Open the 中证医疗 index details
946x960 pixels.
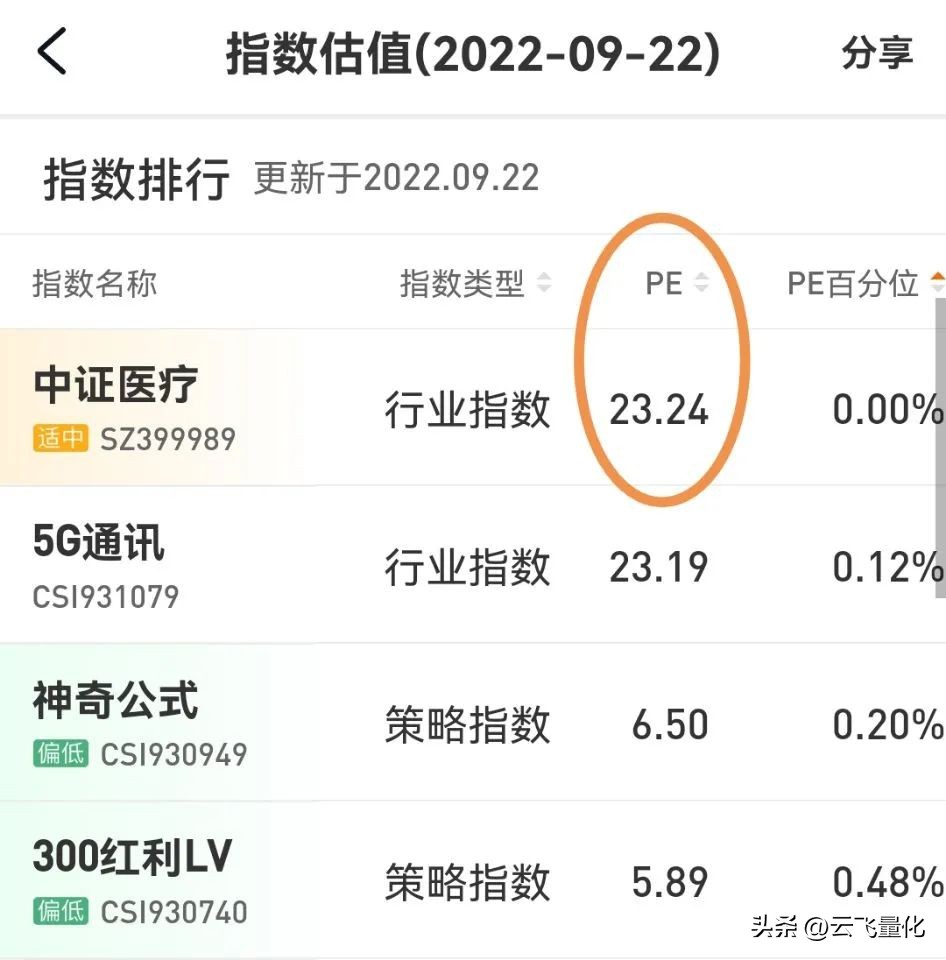[115, 387]
